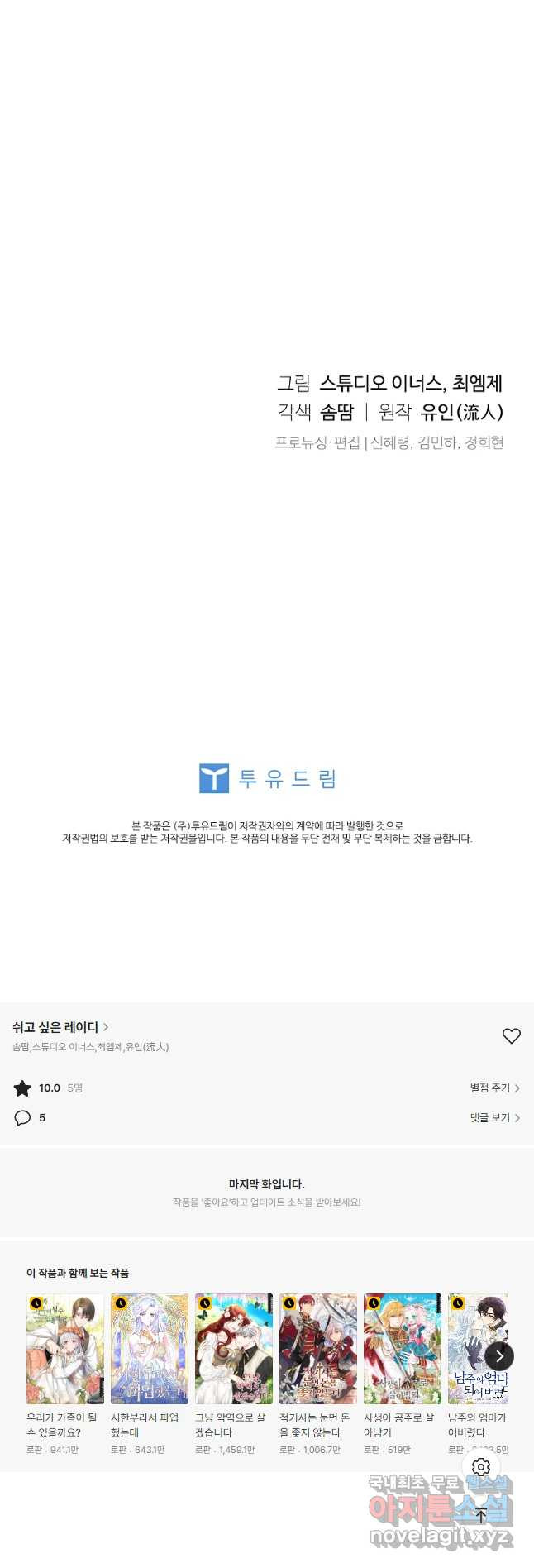This screenshot has width=534, height=1568.
Task: Like this series with the heart icon
Action: [x=512, y=1035]
